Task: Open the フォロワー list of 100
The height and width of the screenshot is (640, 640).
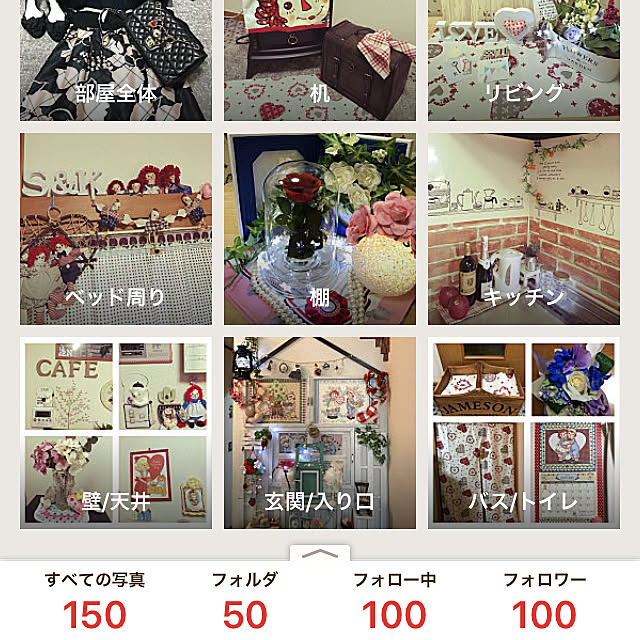Action: point(544,601)
